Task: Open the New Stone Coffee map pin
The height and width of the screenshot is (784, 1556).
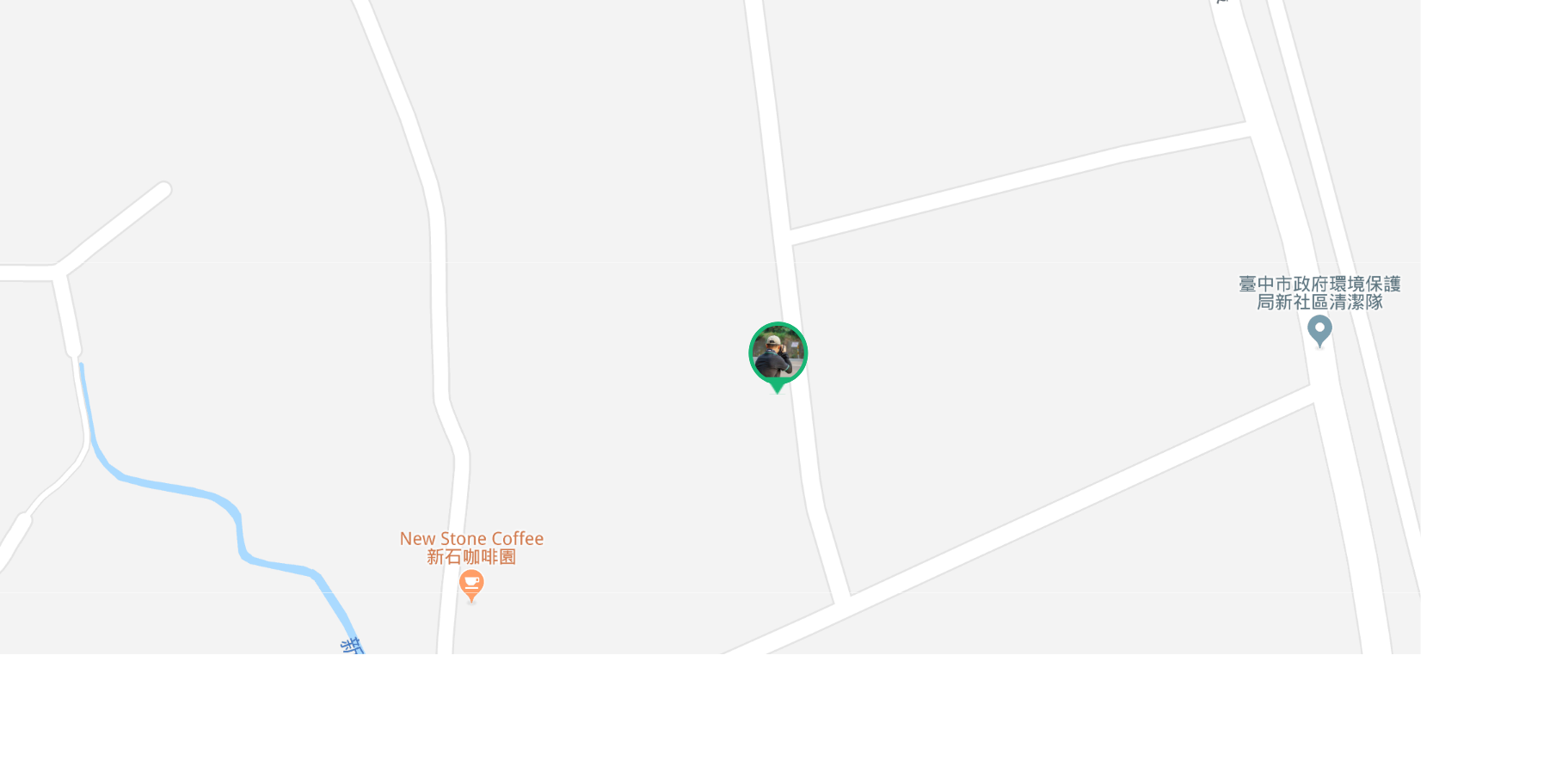Action: [x=471, y=585]
